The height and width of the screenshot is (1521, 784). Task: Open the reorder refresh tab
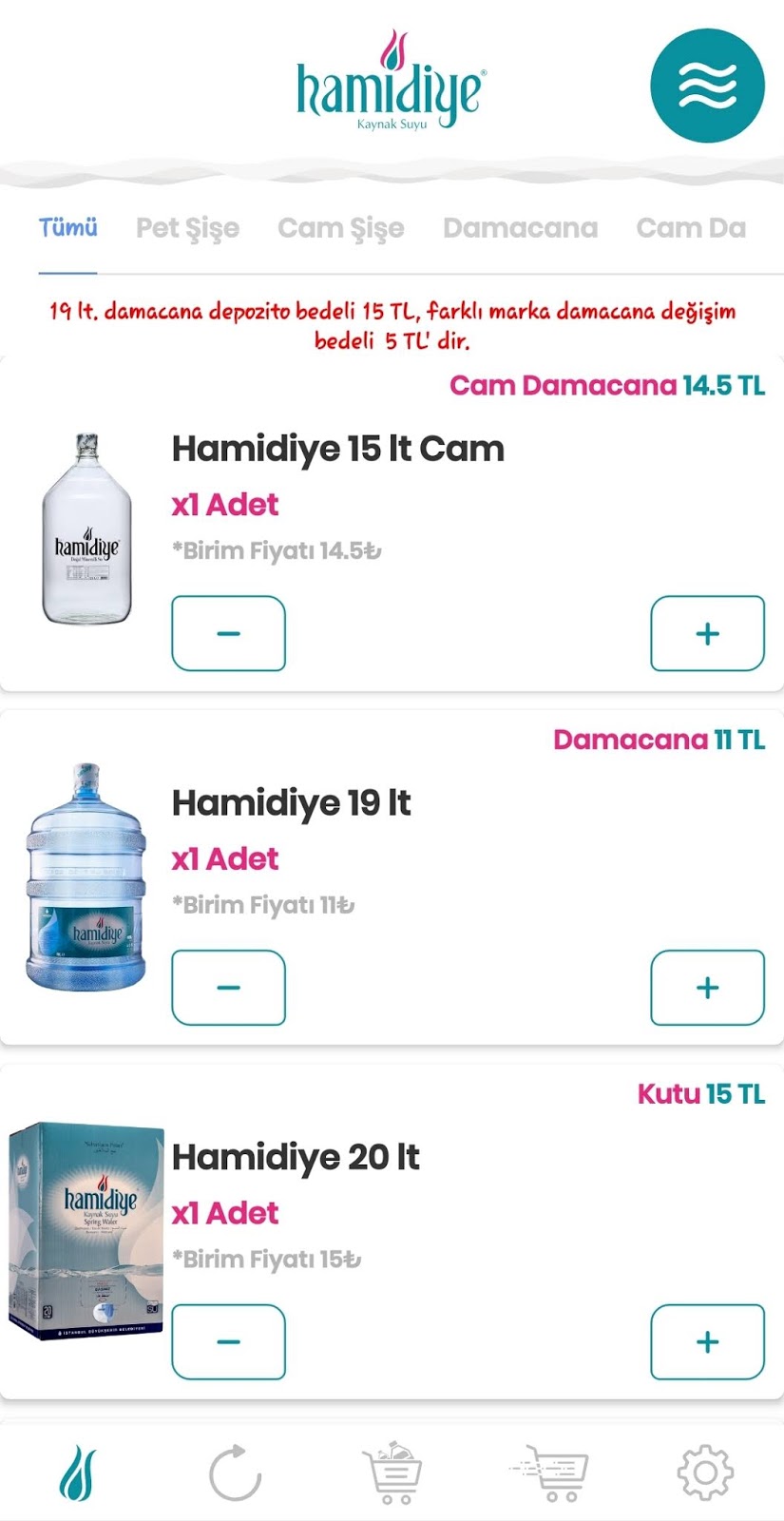point(235,1473)
